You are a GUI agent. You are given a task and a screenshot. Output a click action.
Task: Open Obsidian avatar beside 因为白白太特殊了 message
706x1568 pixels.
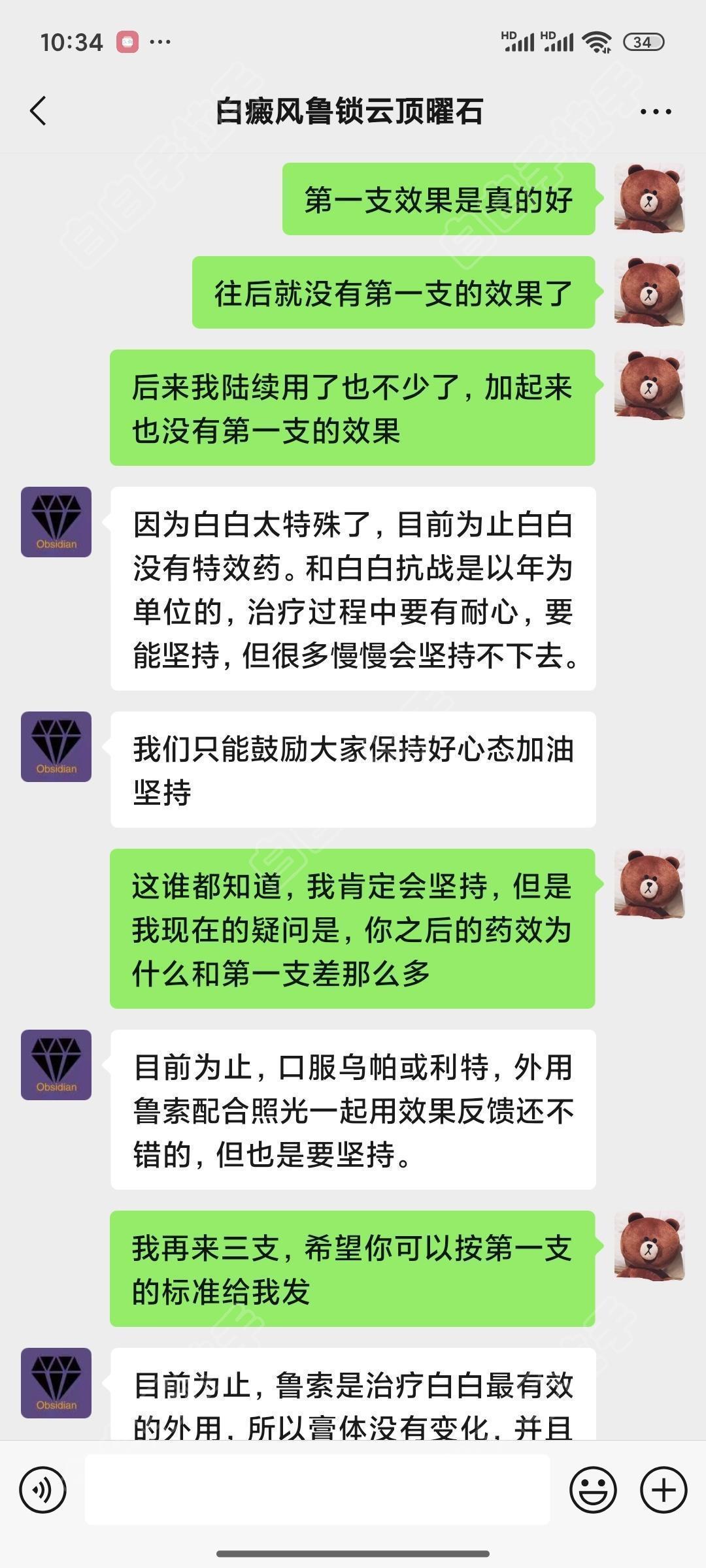[x=56, y=522]
